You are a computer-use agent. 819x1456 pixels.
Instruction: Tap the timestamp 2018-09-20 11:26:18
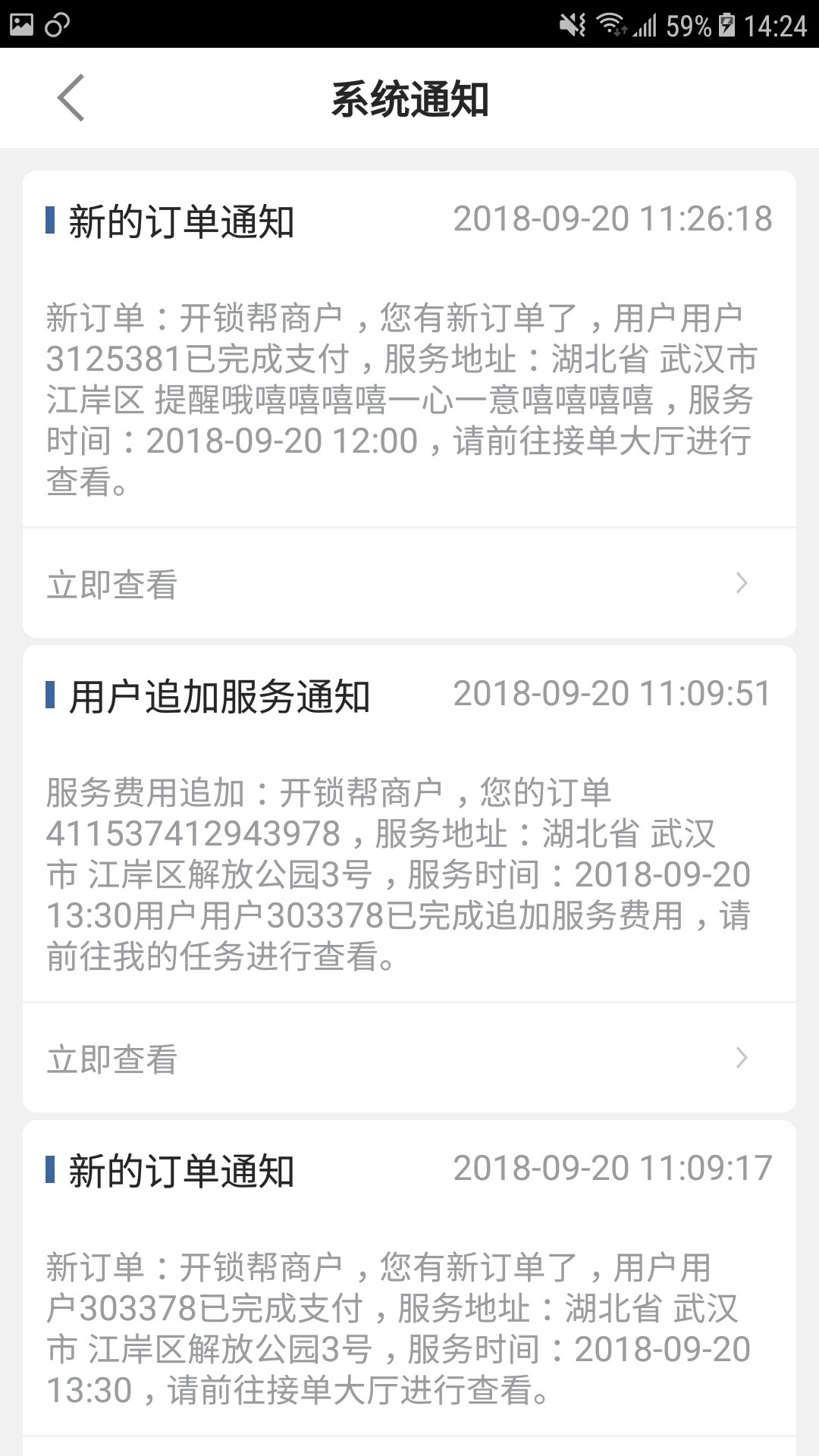(613, 221)
